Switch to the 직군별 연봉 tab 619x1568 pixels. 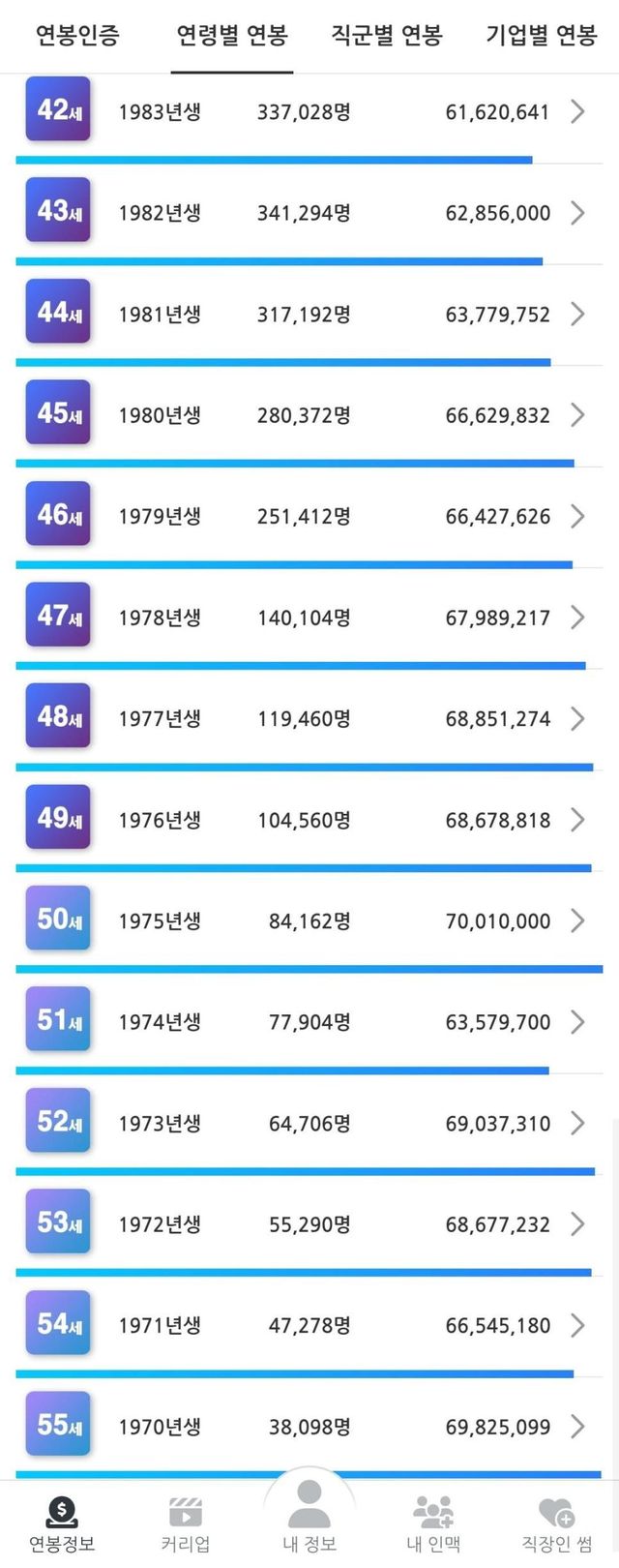[386, 36]
